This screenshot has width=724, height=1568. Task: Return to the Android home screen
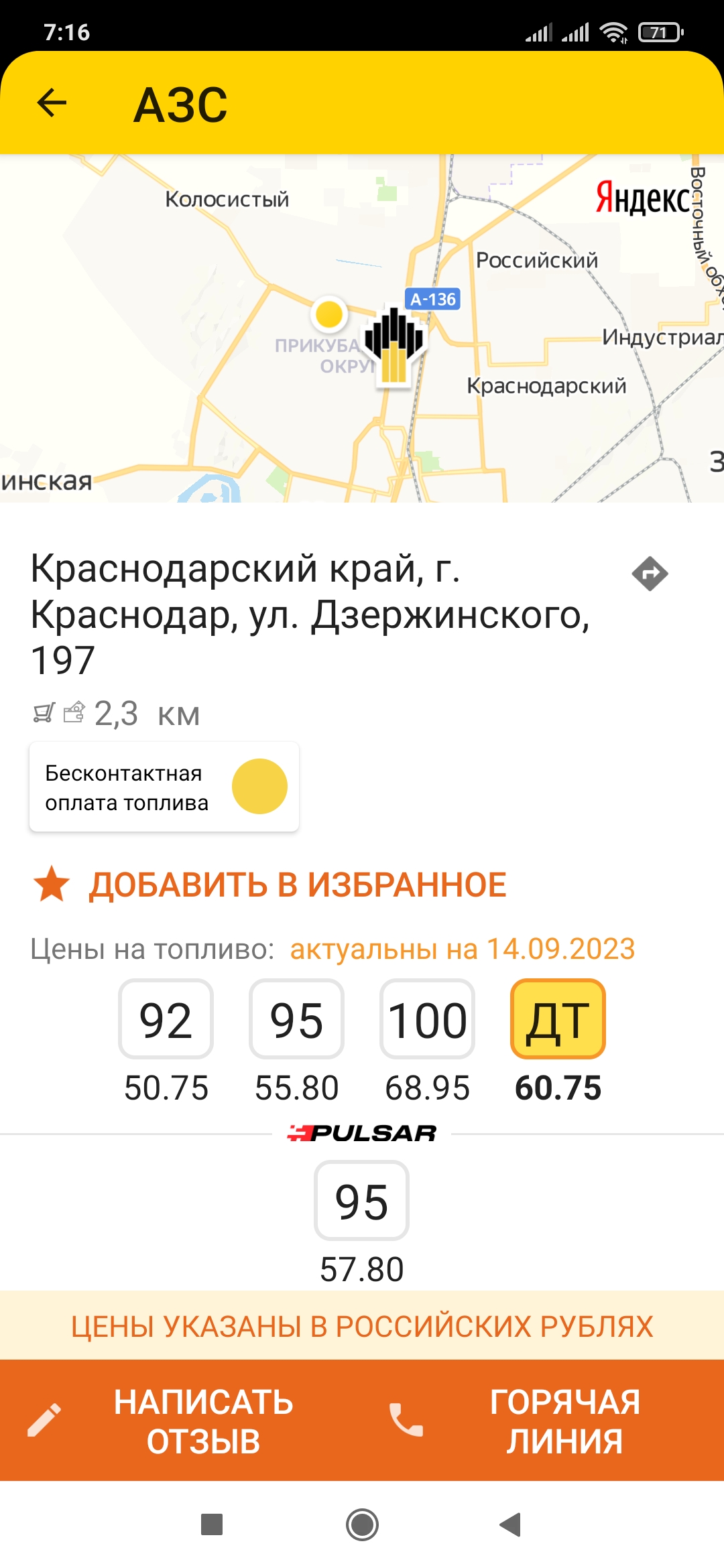[362, 1525]
